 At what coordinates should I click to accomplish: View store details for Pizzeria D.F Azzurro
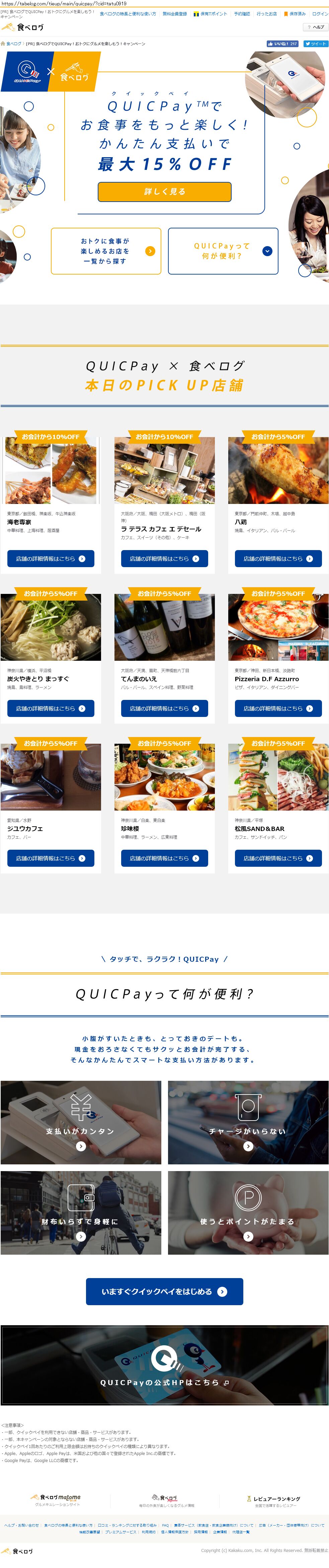278,708
